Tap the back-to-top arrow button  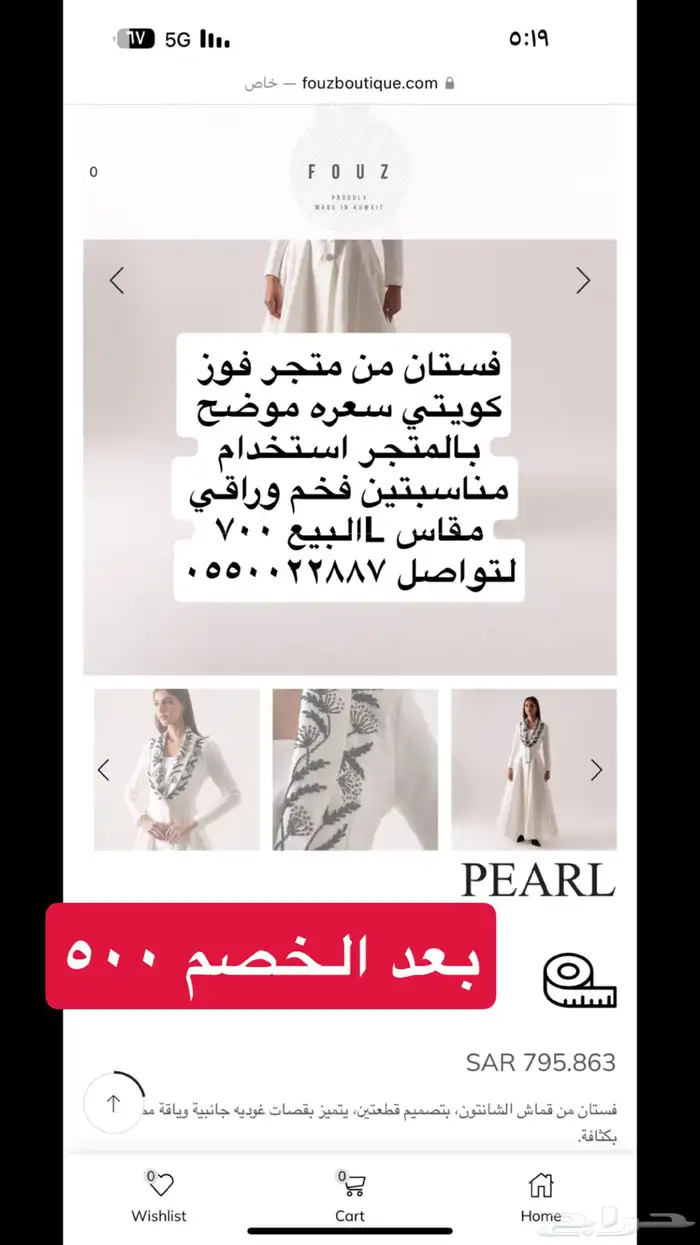(113, 1103)
